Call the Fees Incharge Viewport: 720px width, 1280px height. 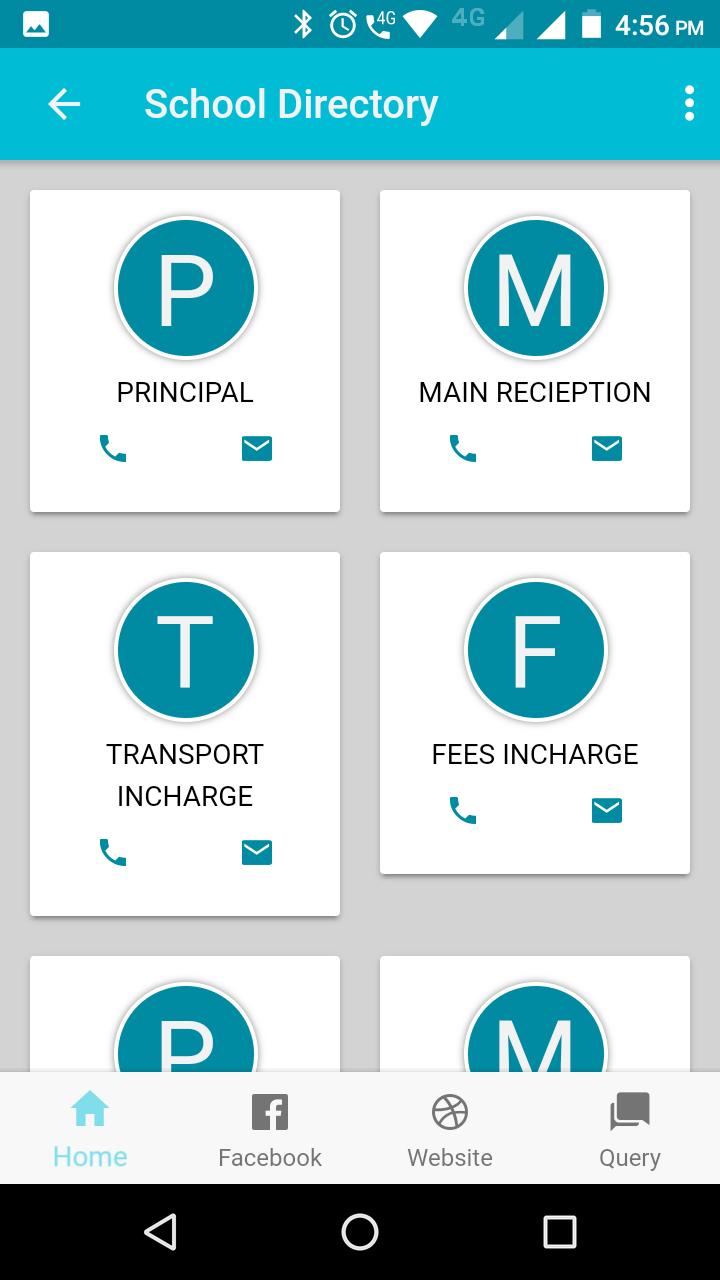point(463,810)
